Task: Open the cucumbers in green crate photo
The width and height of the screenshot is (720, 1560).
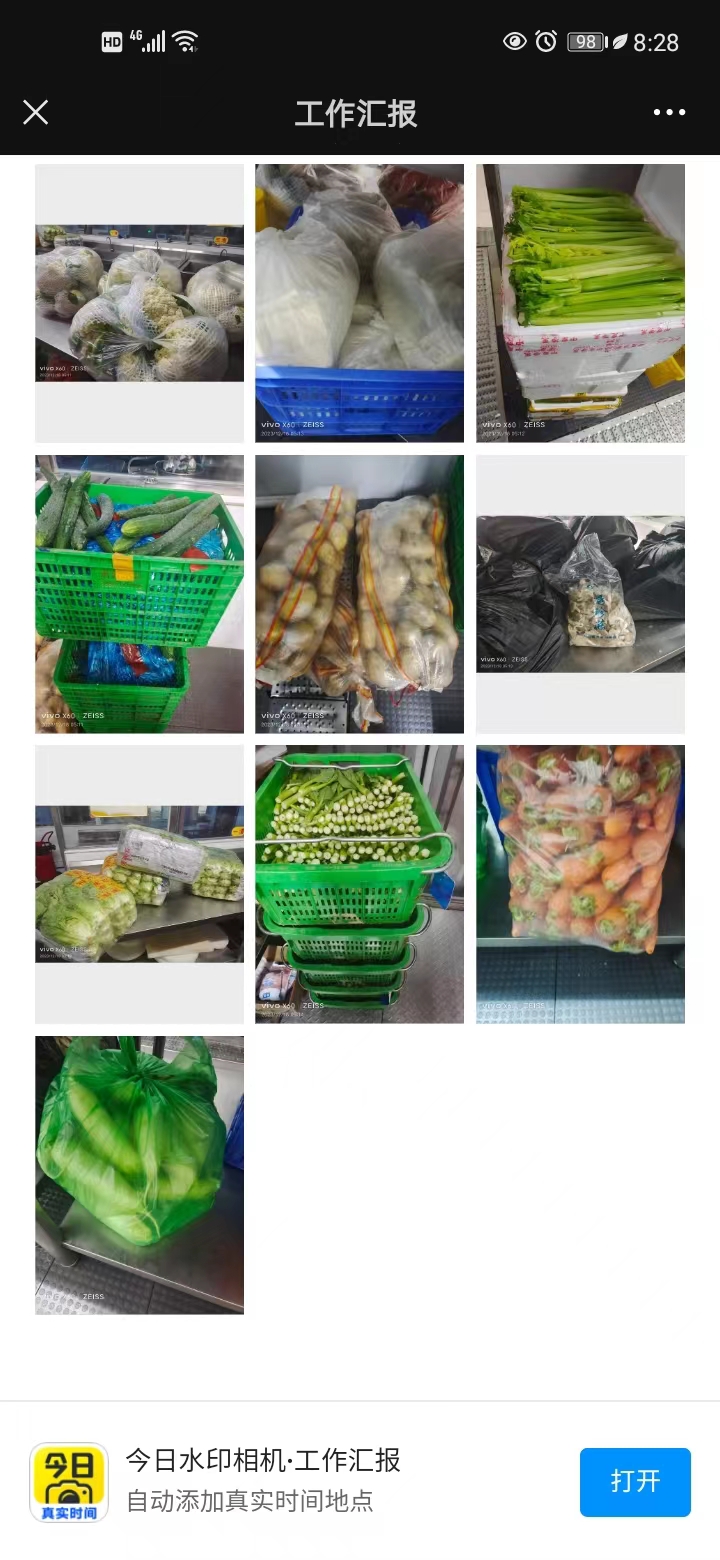Action: point(139,594)
